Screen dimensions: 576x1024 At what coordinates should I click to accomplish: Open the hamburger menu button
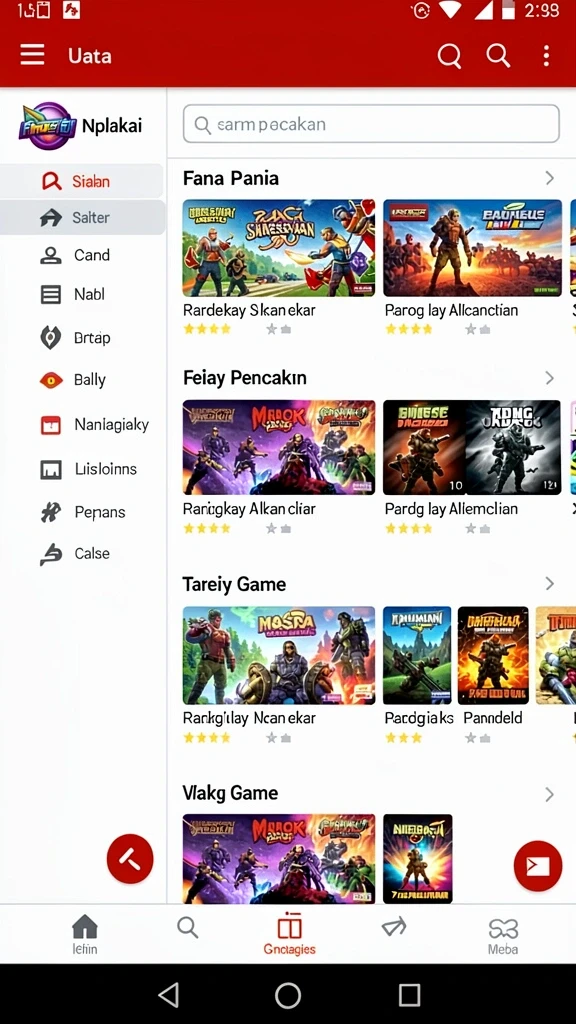click(x=32, y=55)
